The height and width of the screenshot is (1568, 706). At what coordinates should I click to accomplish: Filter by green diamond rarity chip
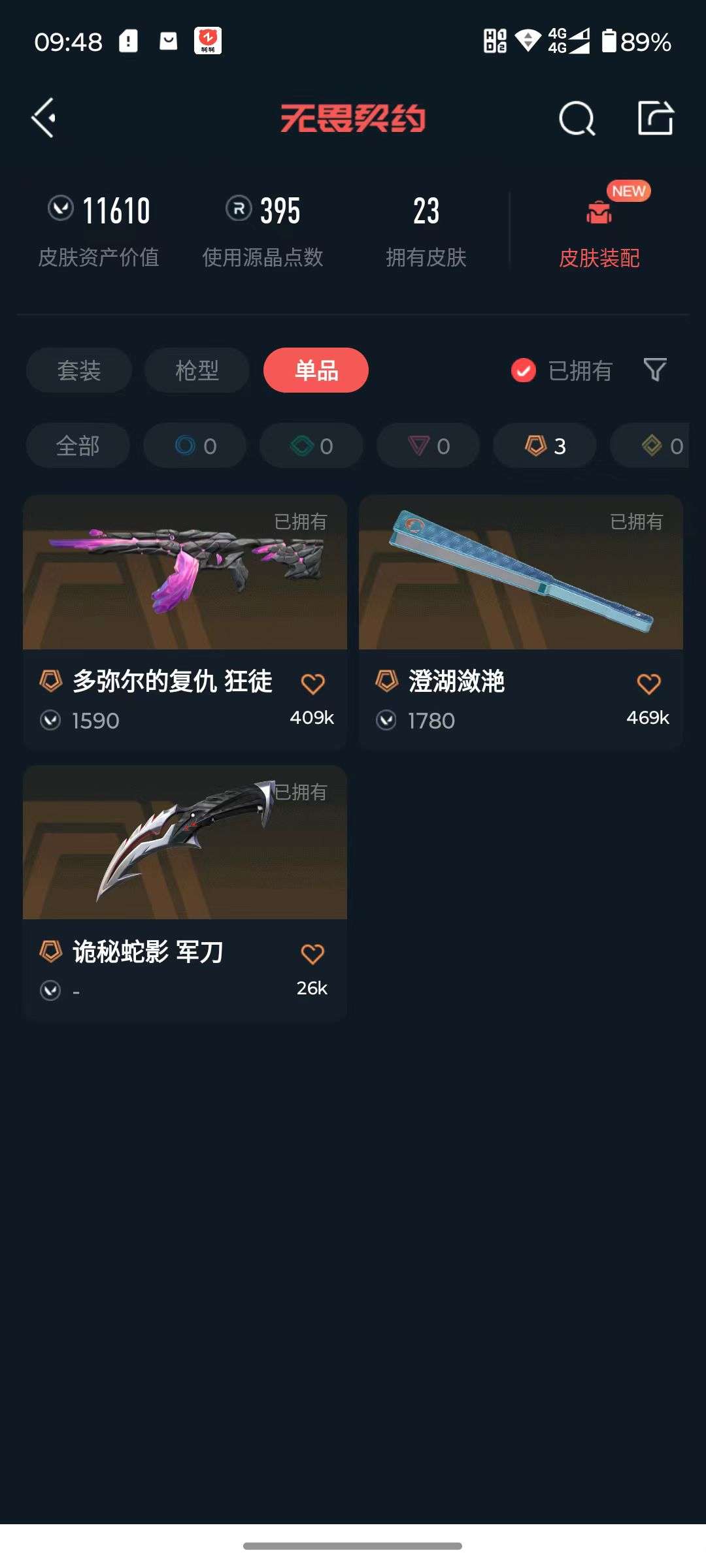click(311, 446)
